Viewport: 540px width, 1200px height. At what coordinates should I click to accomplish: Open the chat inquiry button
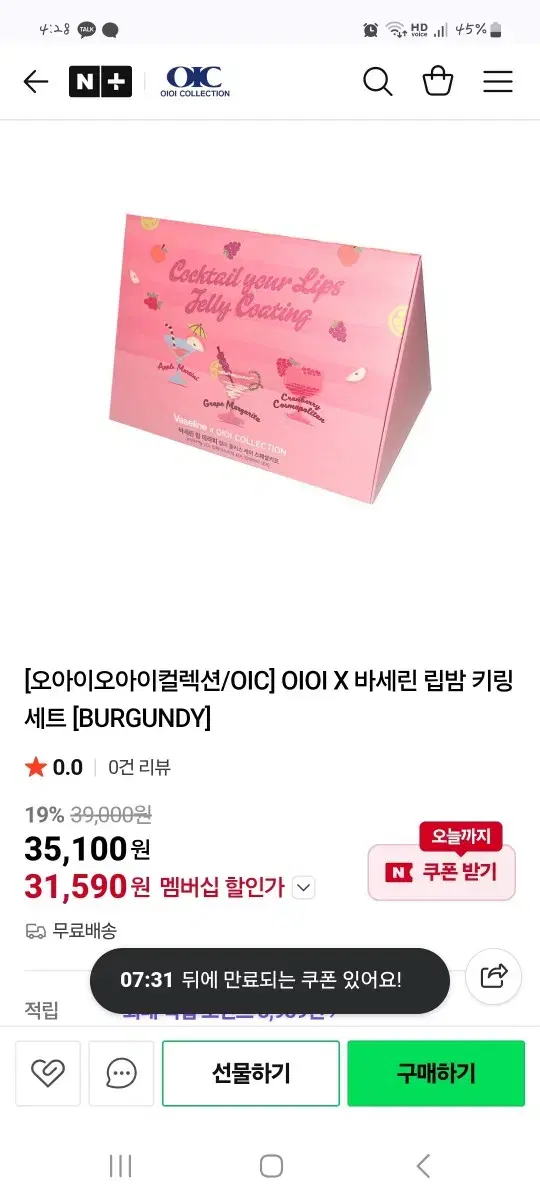[x=121, y=1074]
